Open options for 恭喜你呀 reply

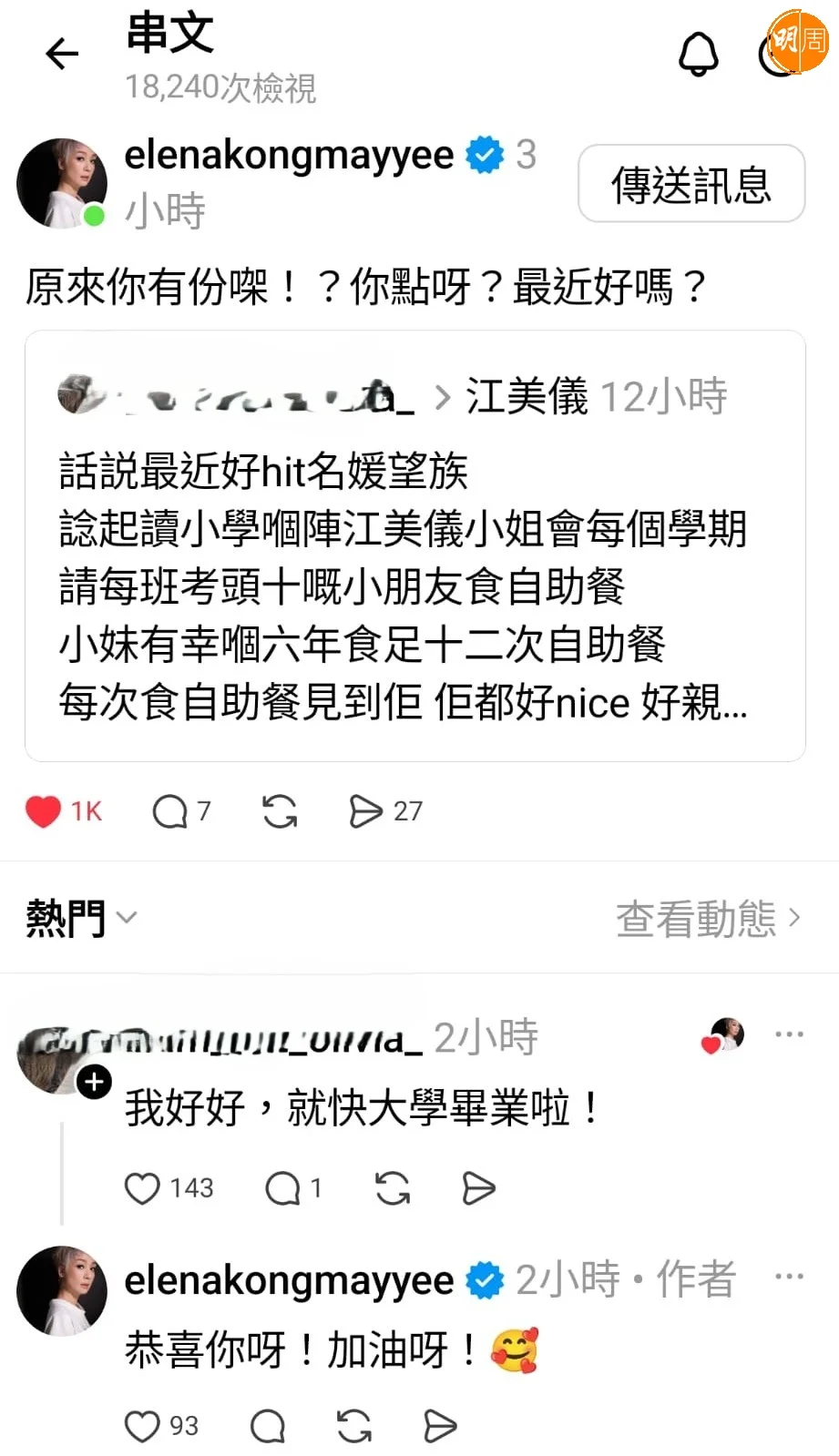[789, 1277]
